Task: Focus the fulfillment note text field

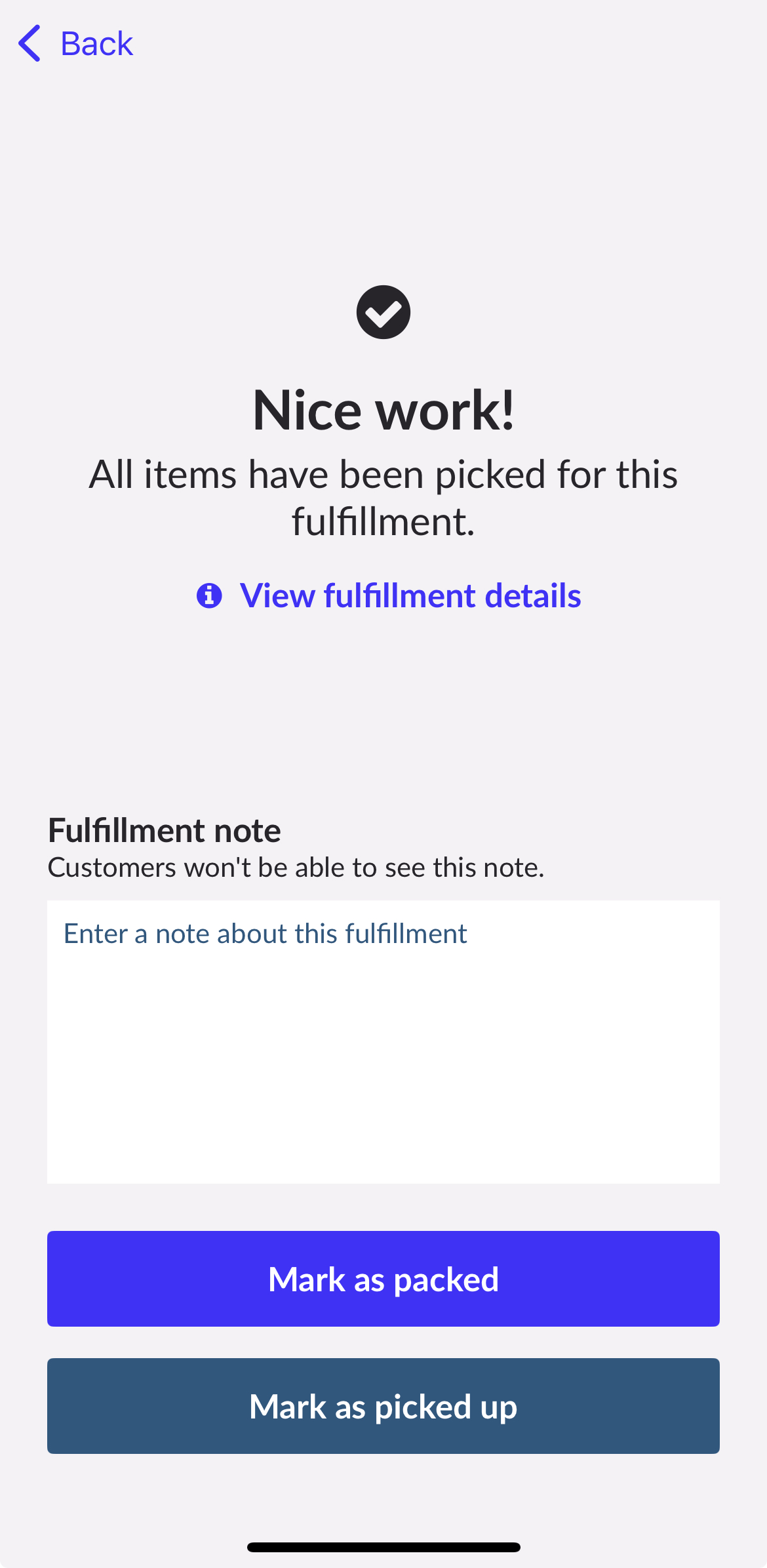Action: click(383, 1041)
